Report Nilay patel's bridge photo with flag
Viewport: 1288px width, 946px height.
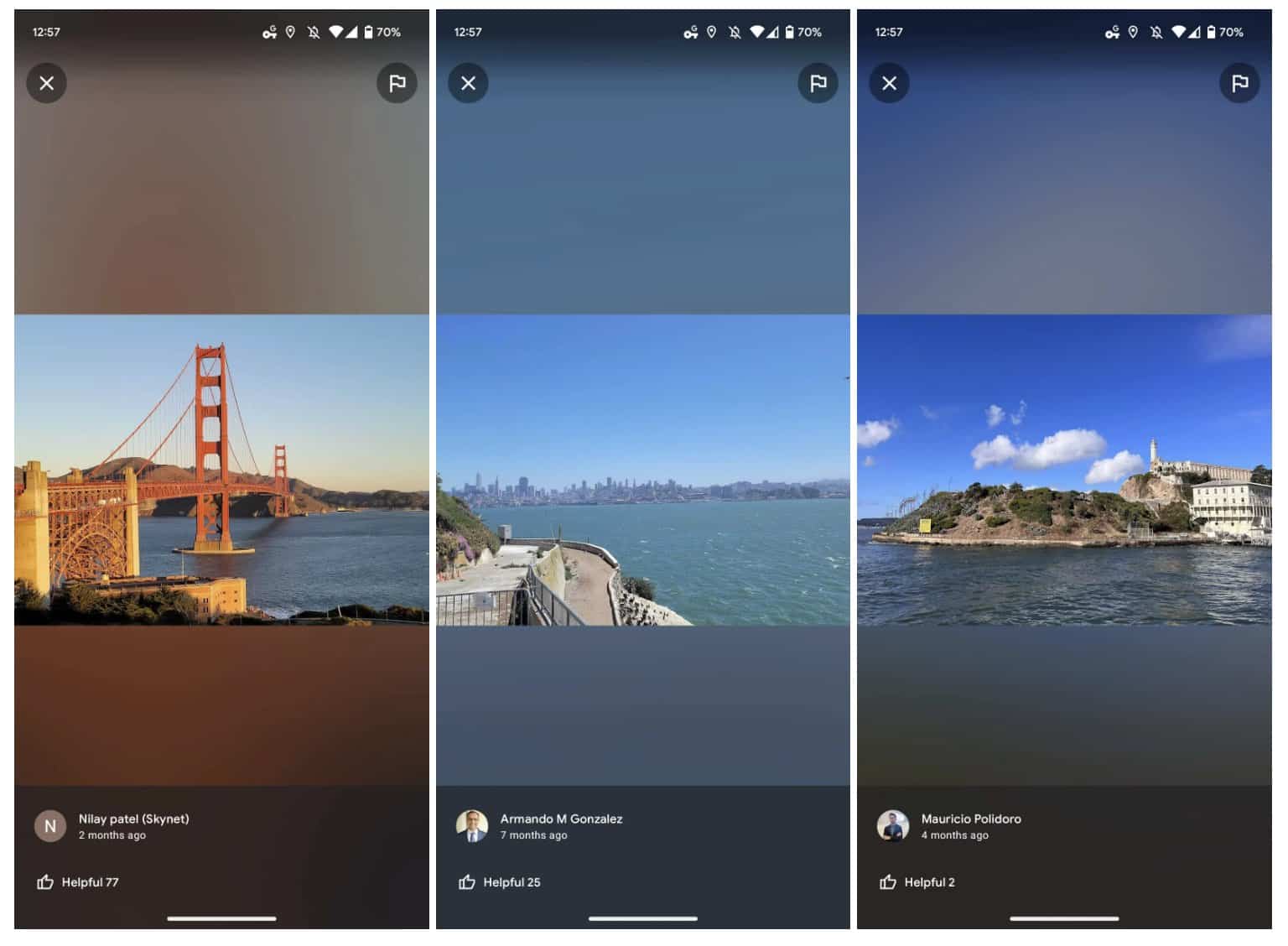pos(397,83)
